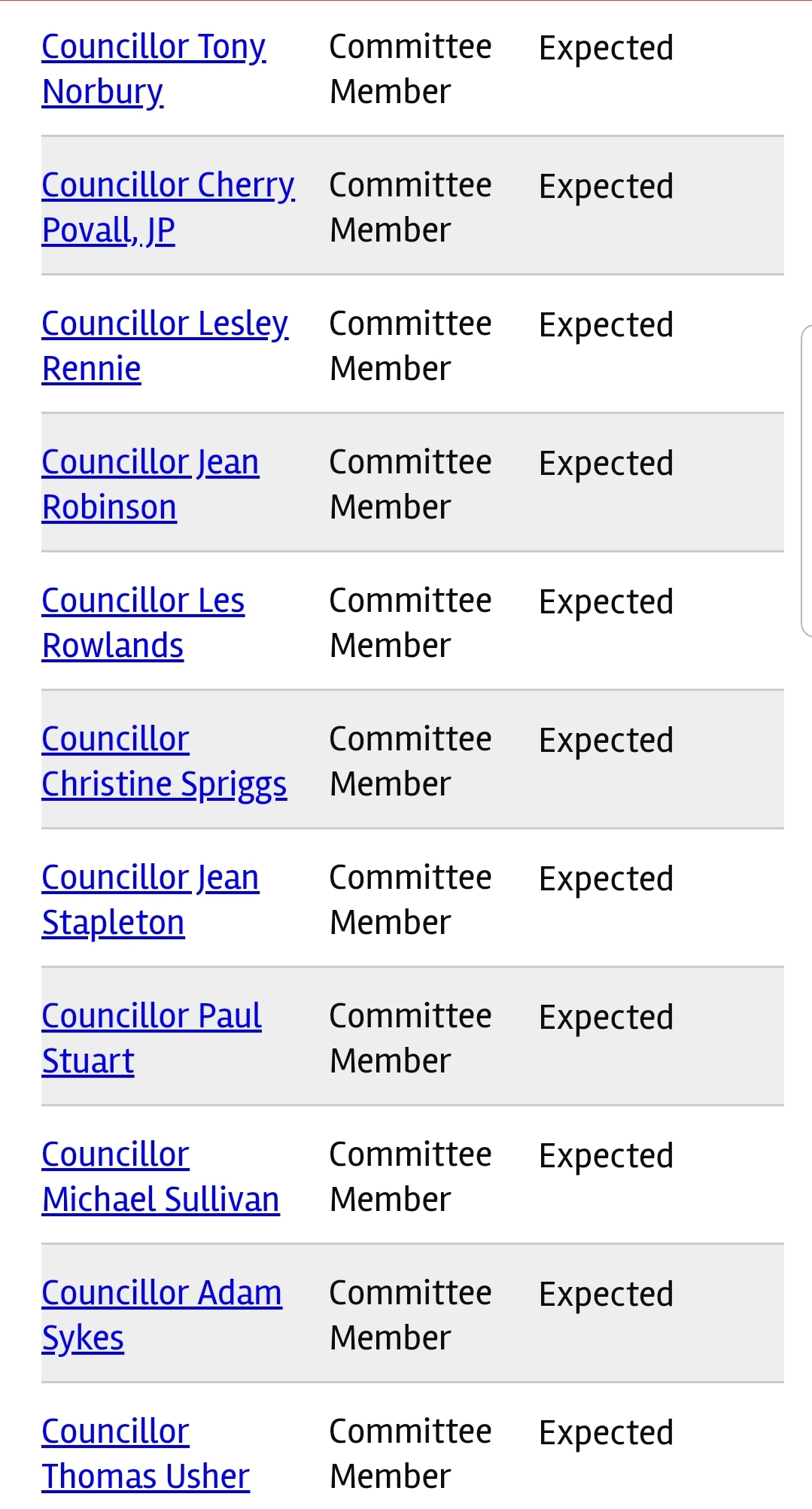Image resolution: width=812 pixels, height=1509 pixels.
Task: Tap the Councillor Jean Robinson link
Action: coord(151,463)
